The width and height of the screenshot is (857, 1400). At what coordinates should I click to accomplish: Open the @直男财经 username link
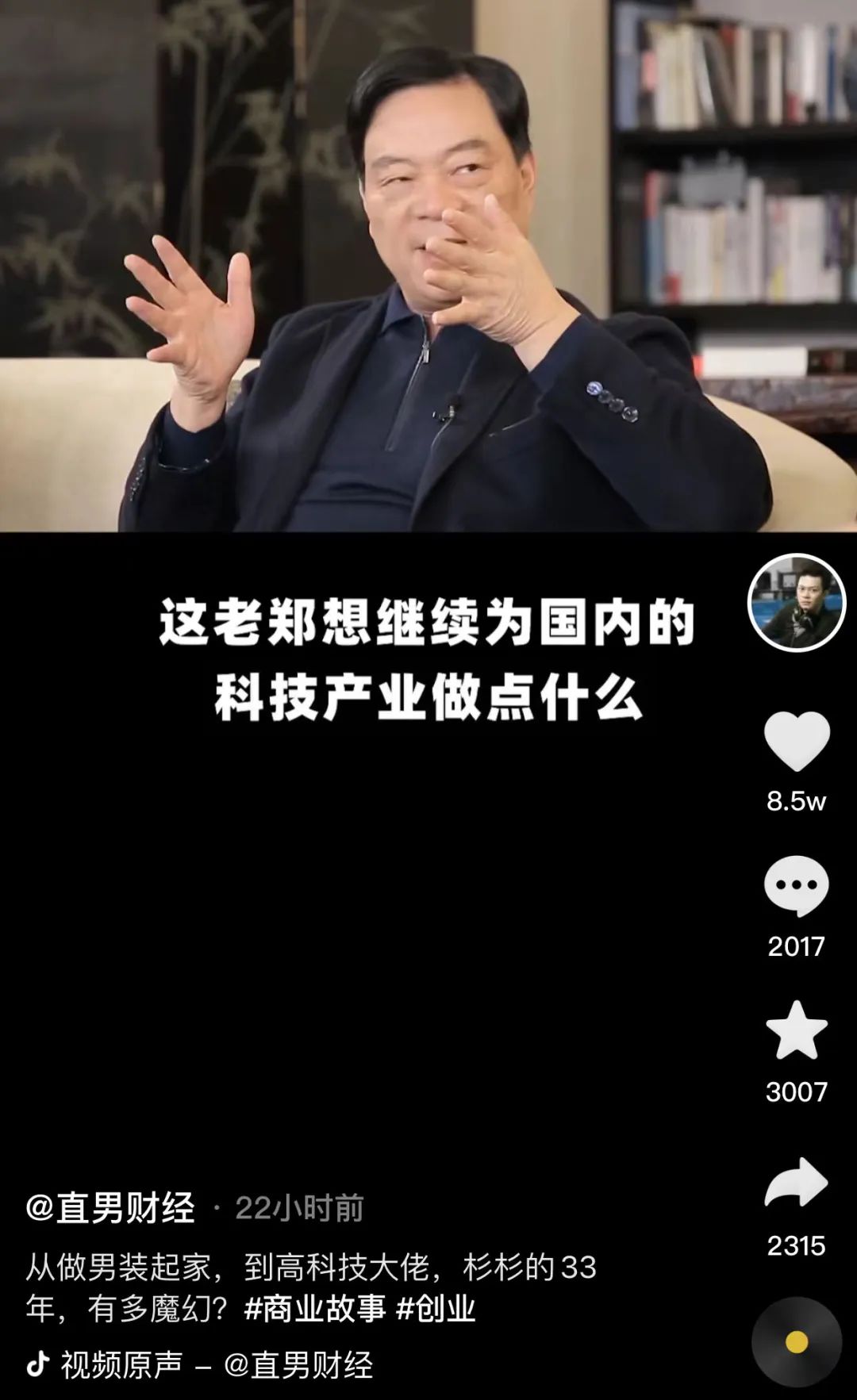(x=110, y=1208)
